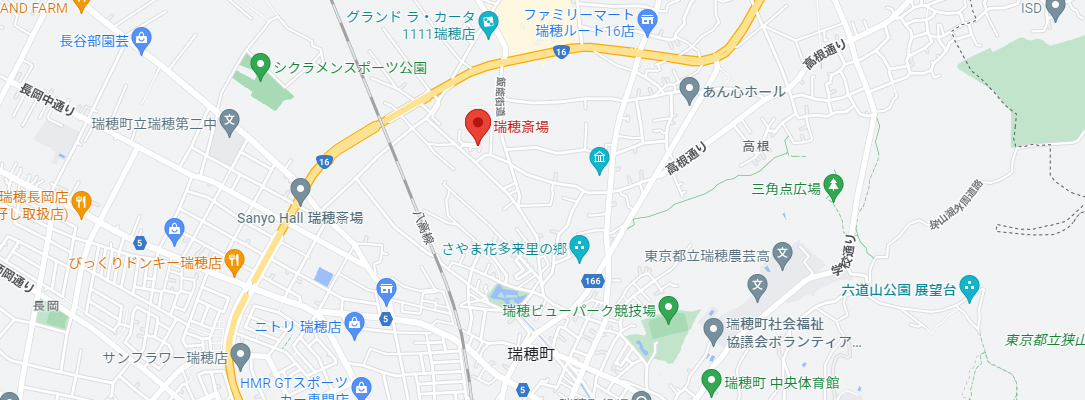This screenshot has width=1085, height=400.
Task: Tap the あん心ホール place marker
Action: [x=689, y=91]
